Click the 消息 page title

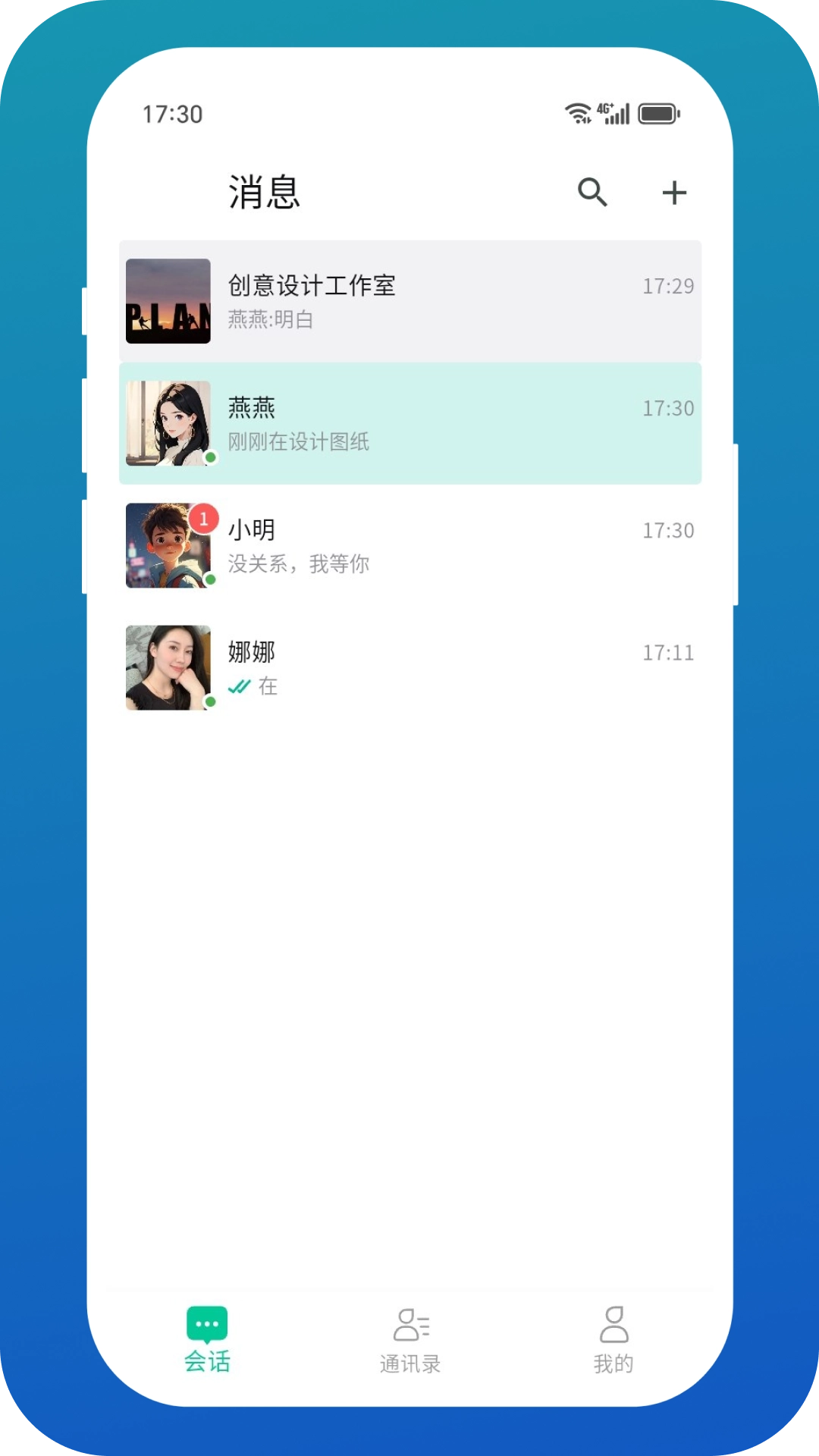click(x=264, y=193)
